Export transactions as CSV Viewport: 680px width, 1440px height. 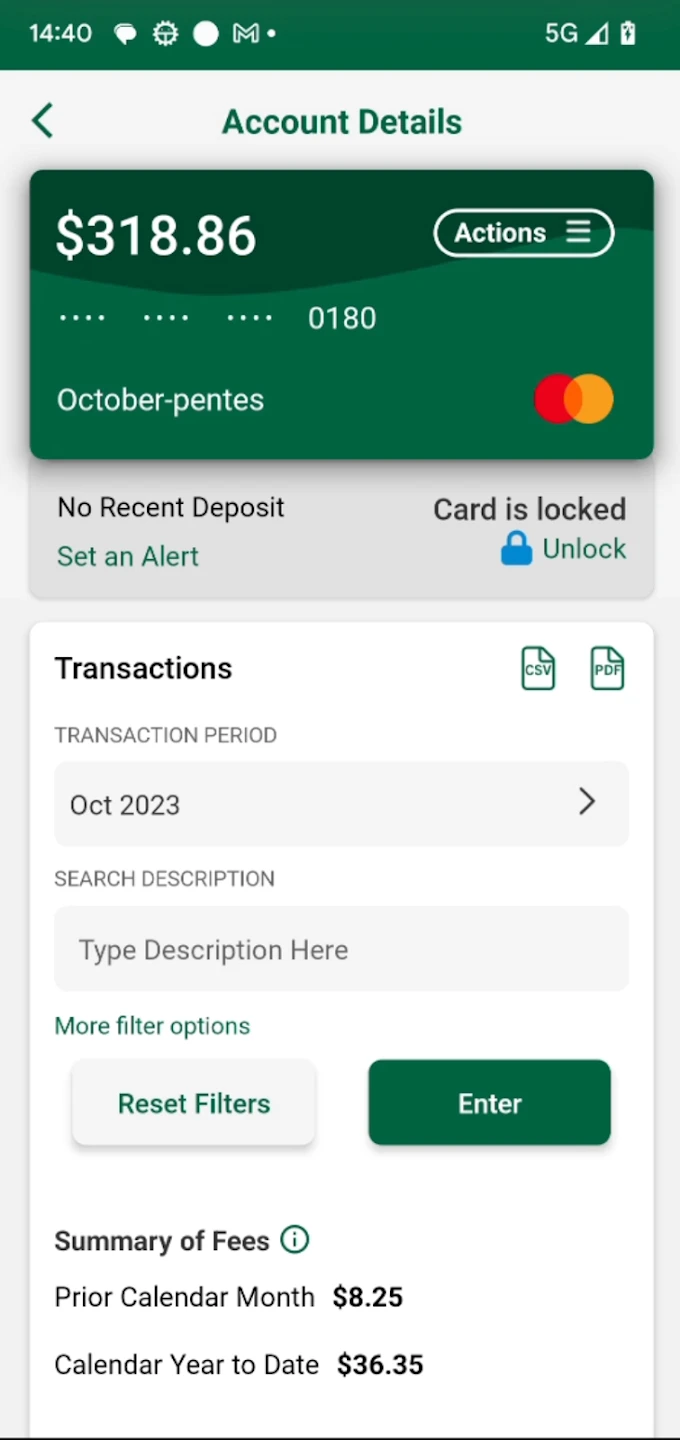(538, 668)
